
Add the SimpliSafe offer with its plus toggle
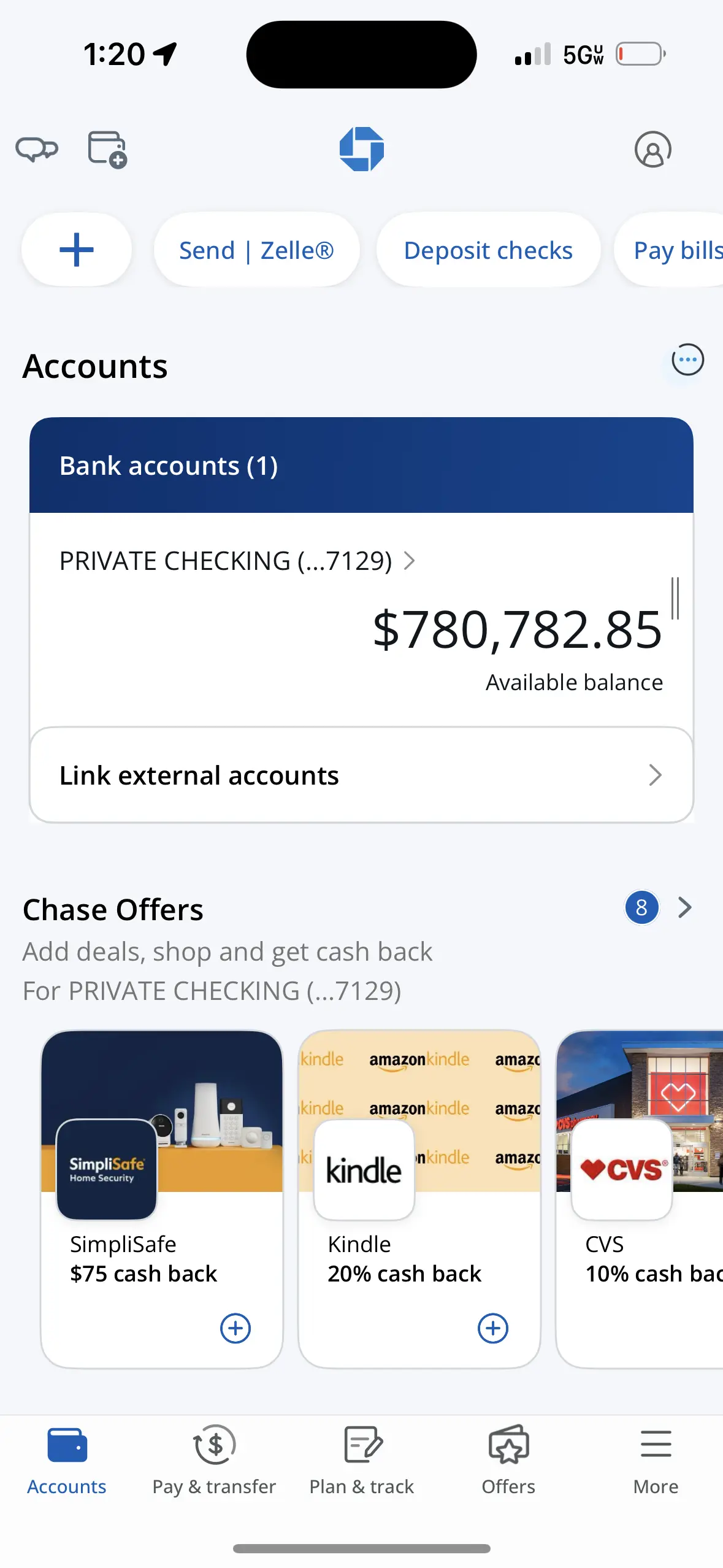pos(234,1328)
